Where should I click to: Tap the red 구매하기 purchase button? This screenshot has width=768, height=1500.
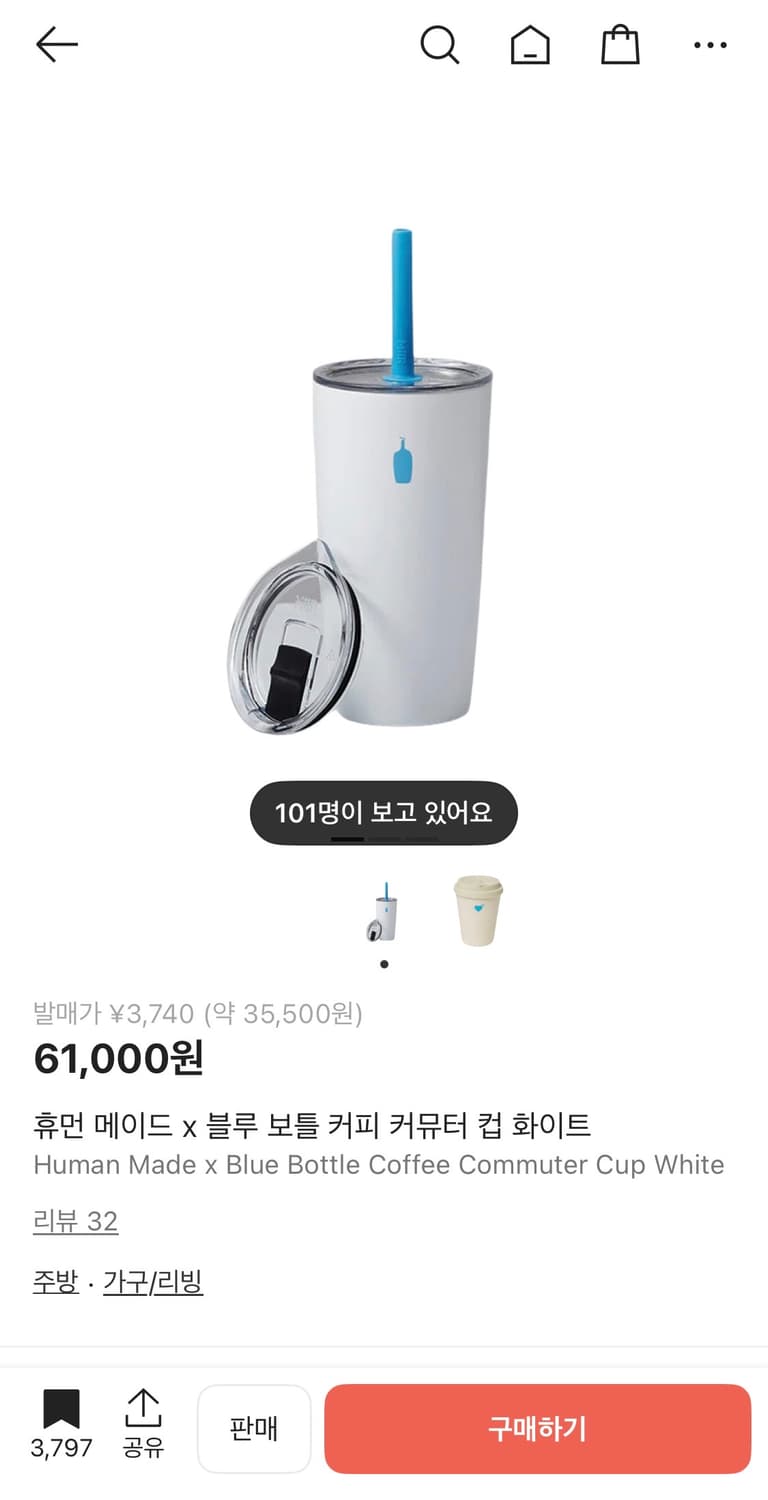(x=537, y=1428)
